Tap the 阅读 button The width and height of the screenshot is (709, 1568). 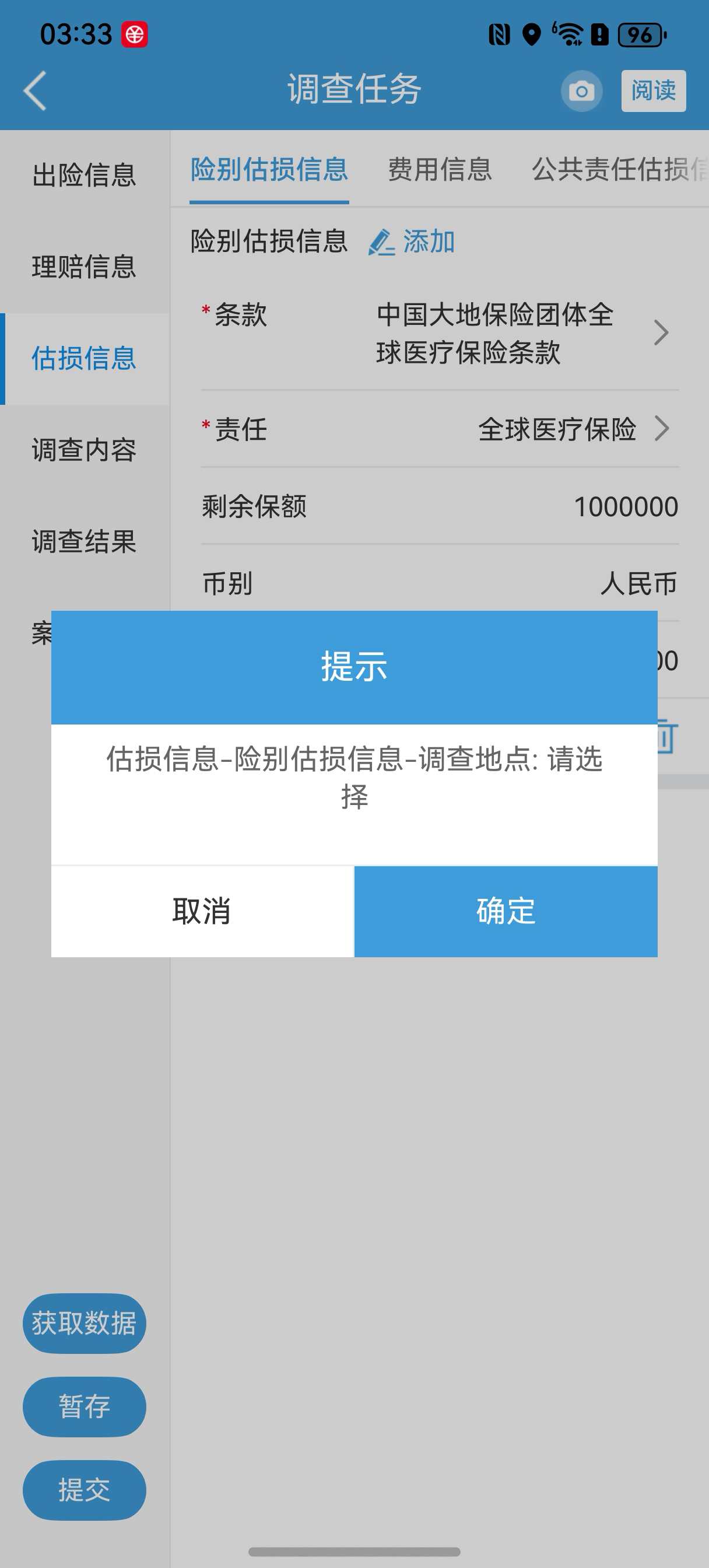click(x=654, y=90)
